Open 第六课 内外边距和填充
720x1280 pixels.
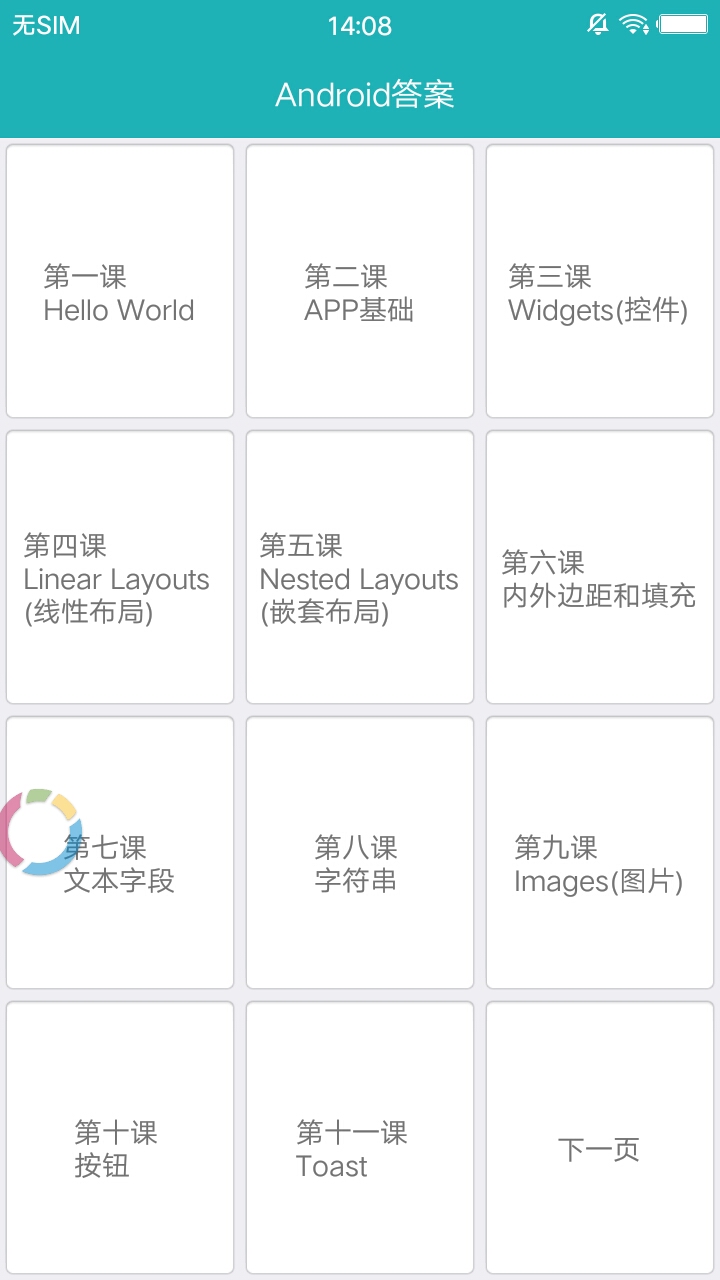600,567
